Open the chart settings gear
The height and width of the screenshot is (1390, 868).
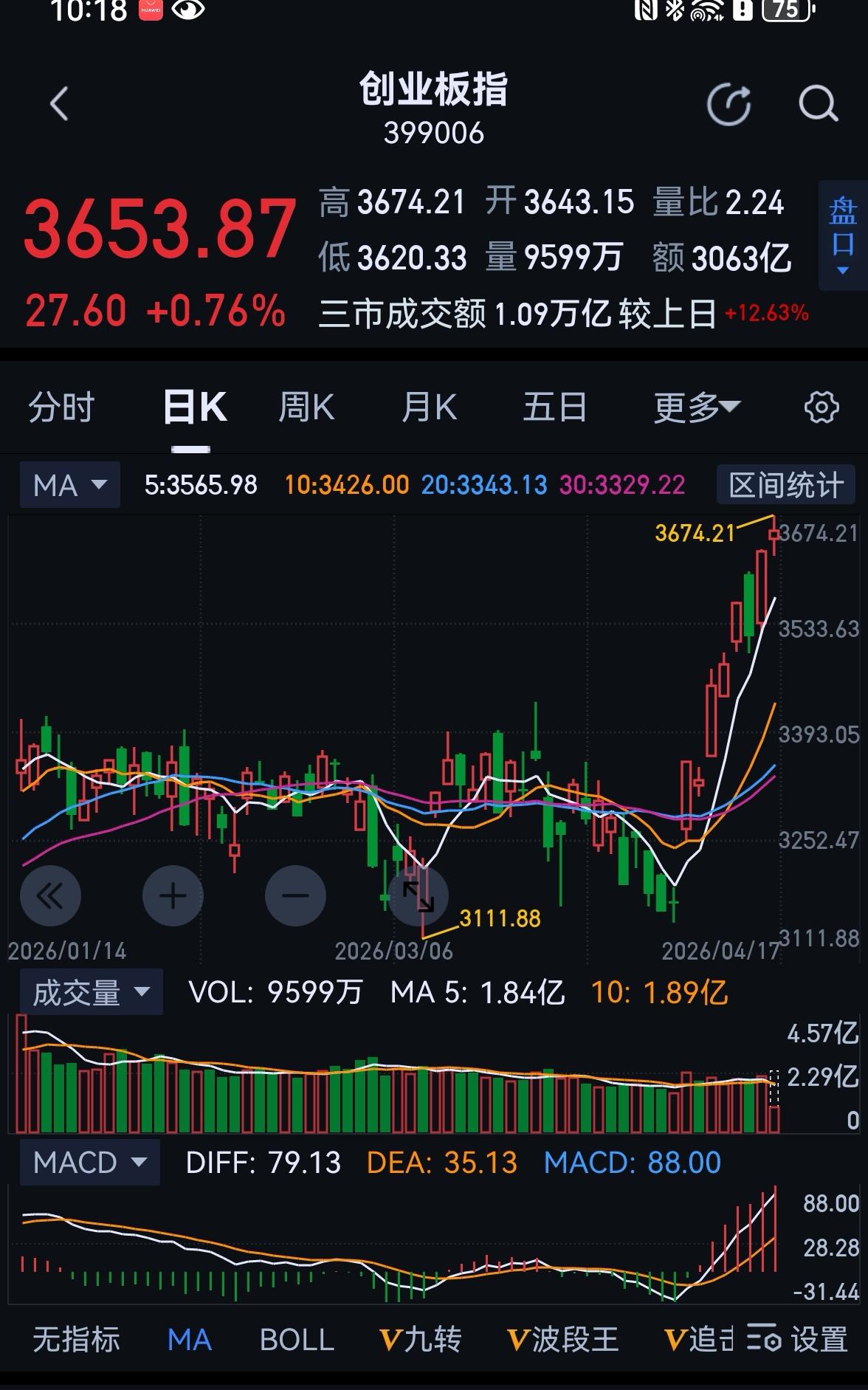[821, 407]
